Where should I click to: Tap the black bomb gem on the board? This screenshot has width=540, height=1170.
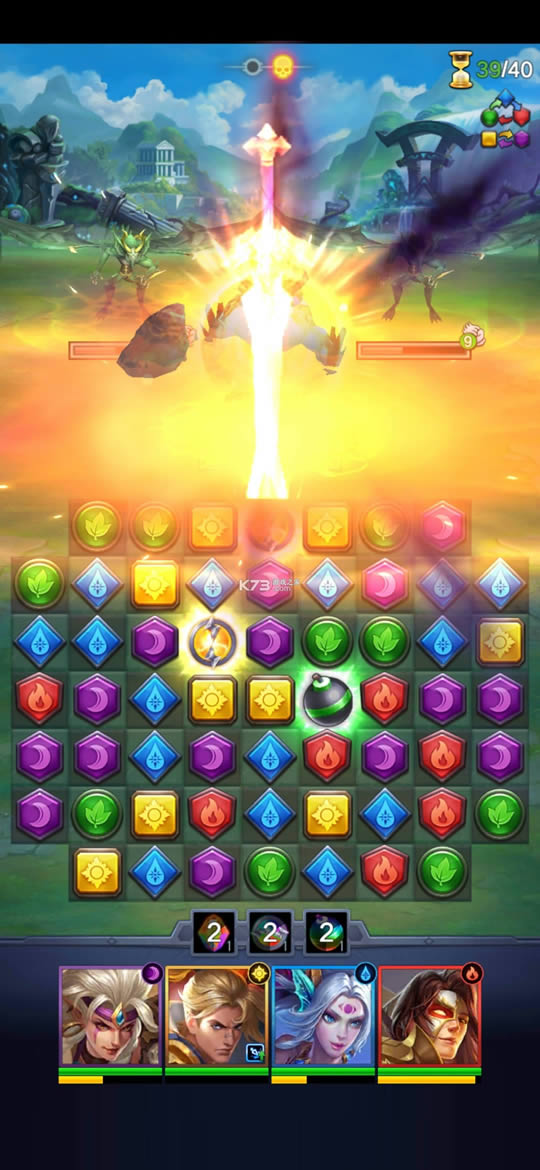[327, 698]
